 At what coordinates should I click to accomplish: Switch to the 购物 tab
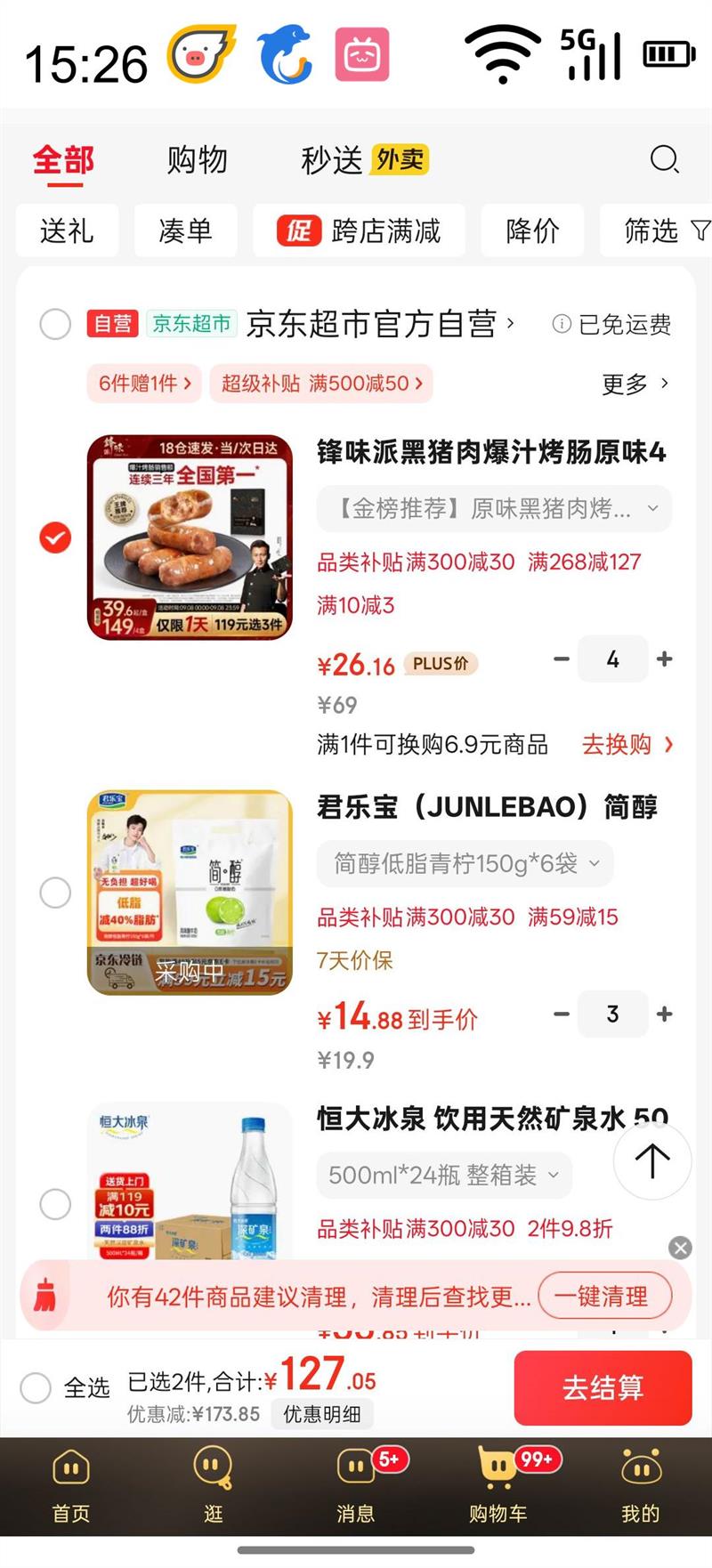click(197, 160)
